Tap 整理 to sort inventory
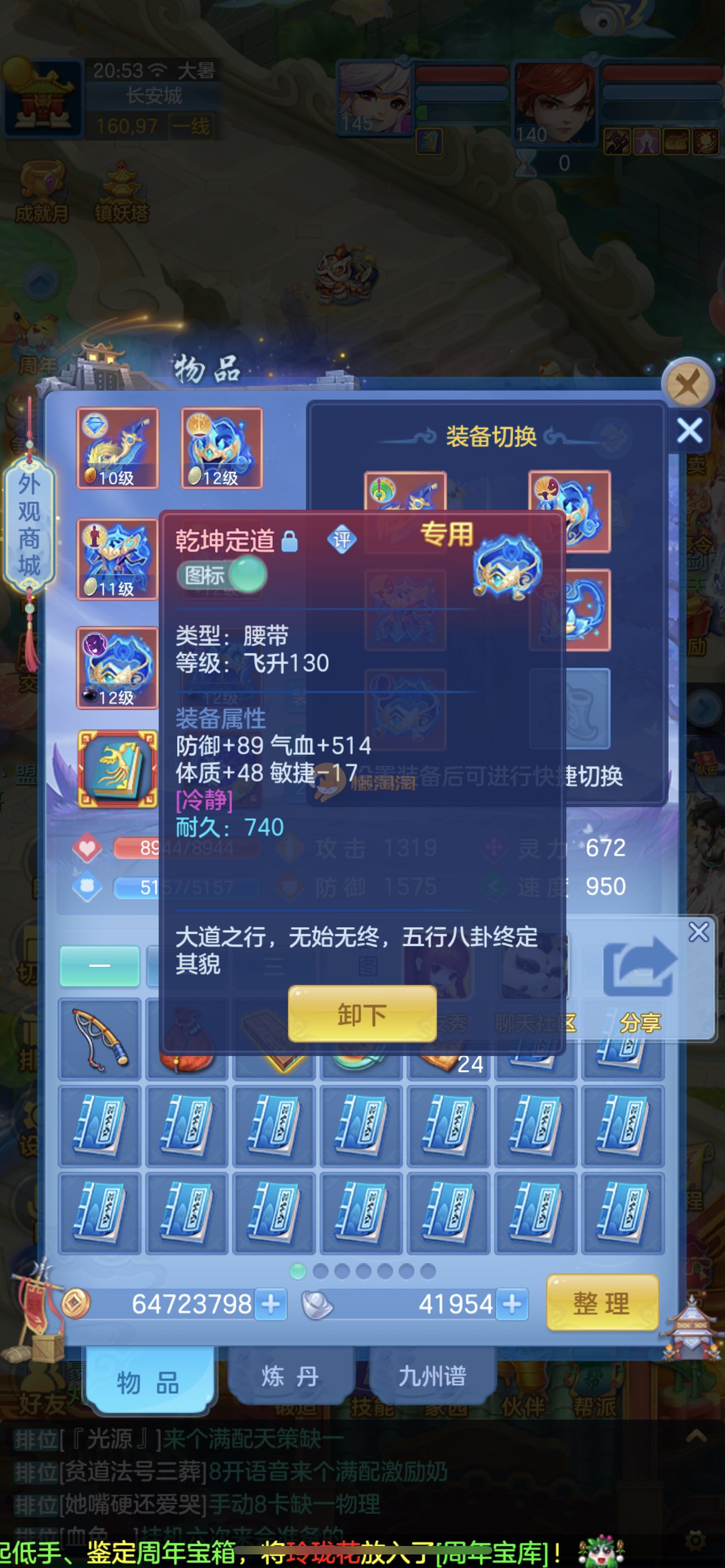The height and width of the screenshot is (1568, 725). coord(601,1303)
